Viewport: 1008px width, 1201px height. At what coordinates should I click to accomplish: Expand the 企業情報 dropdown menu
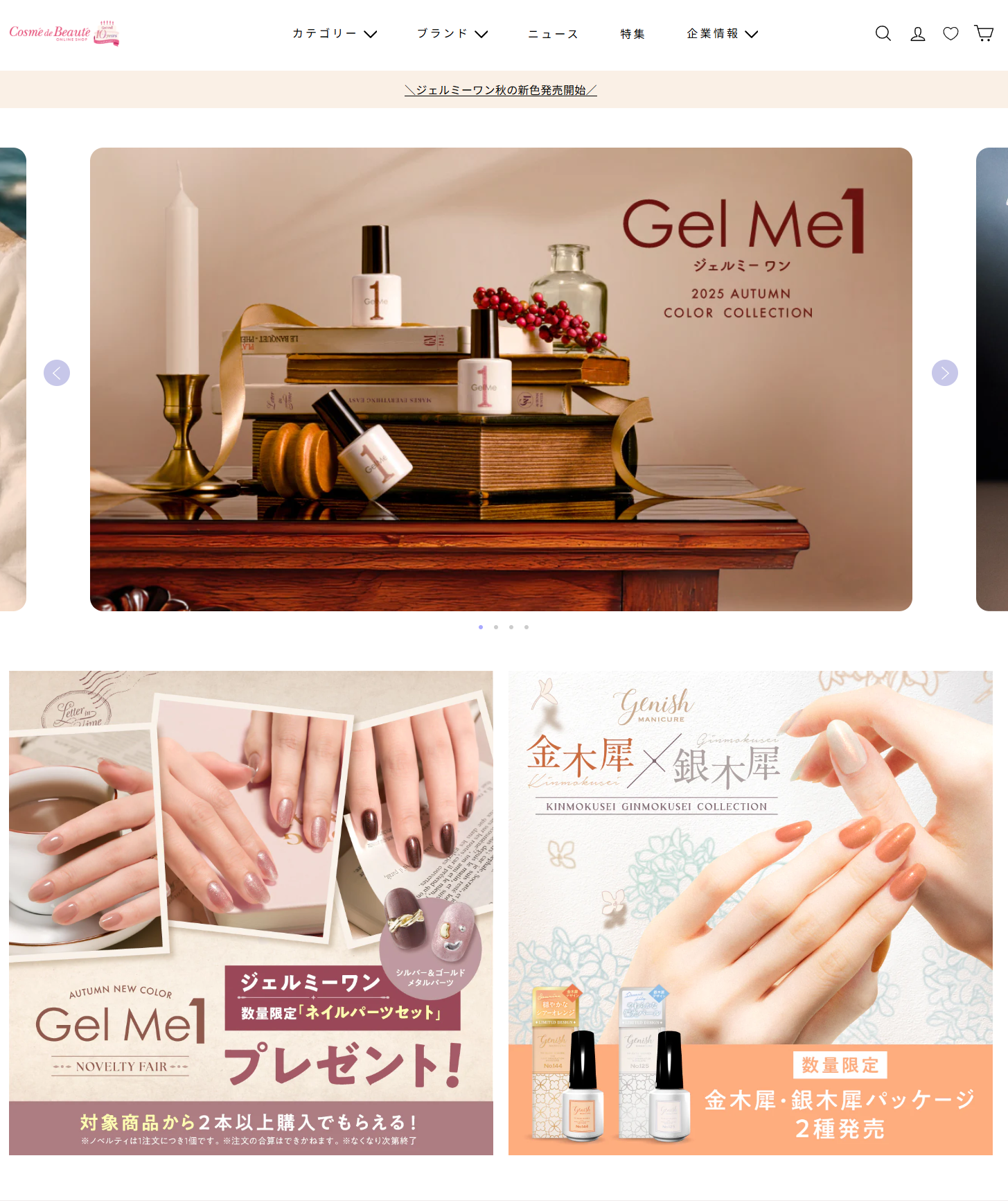(x=722, y=33)
